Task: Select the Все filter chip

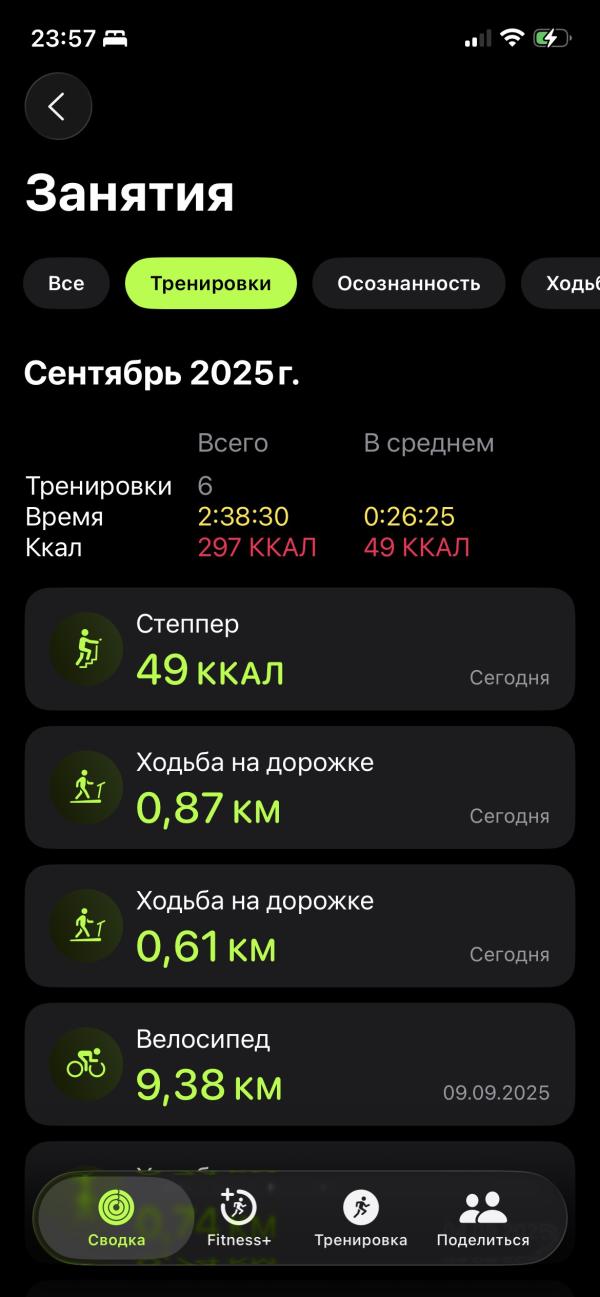Action: point(66,283)
